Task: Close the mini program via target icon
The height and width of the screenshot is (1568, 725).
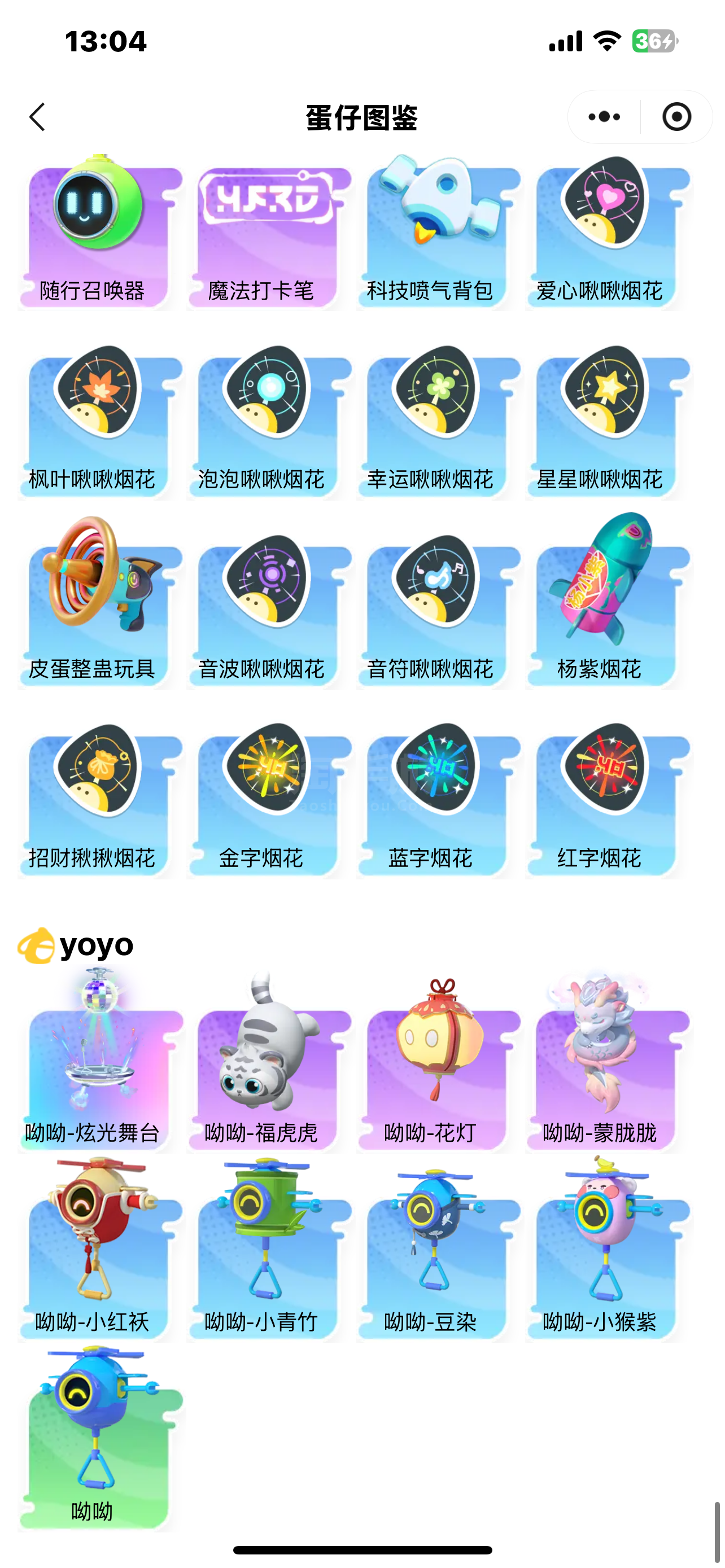Action: pos(676,117)
